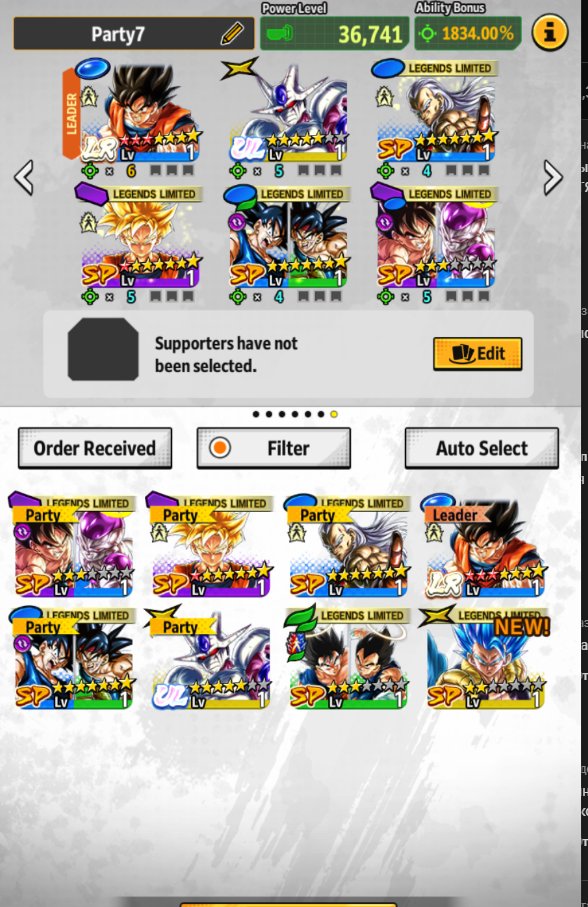The height and width of the screenshot is (907, 588).
Task: Go to the previous party with the left arrow
Action: (x=24, y=177)
